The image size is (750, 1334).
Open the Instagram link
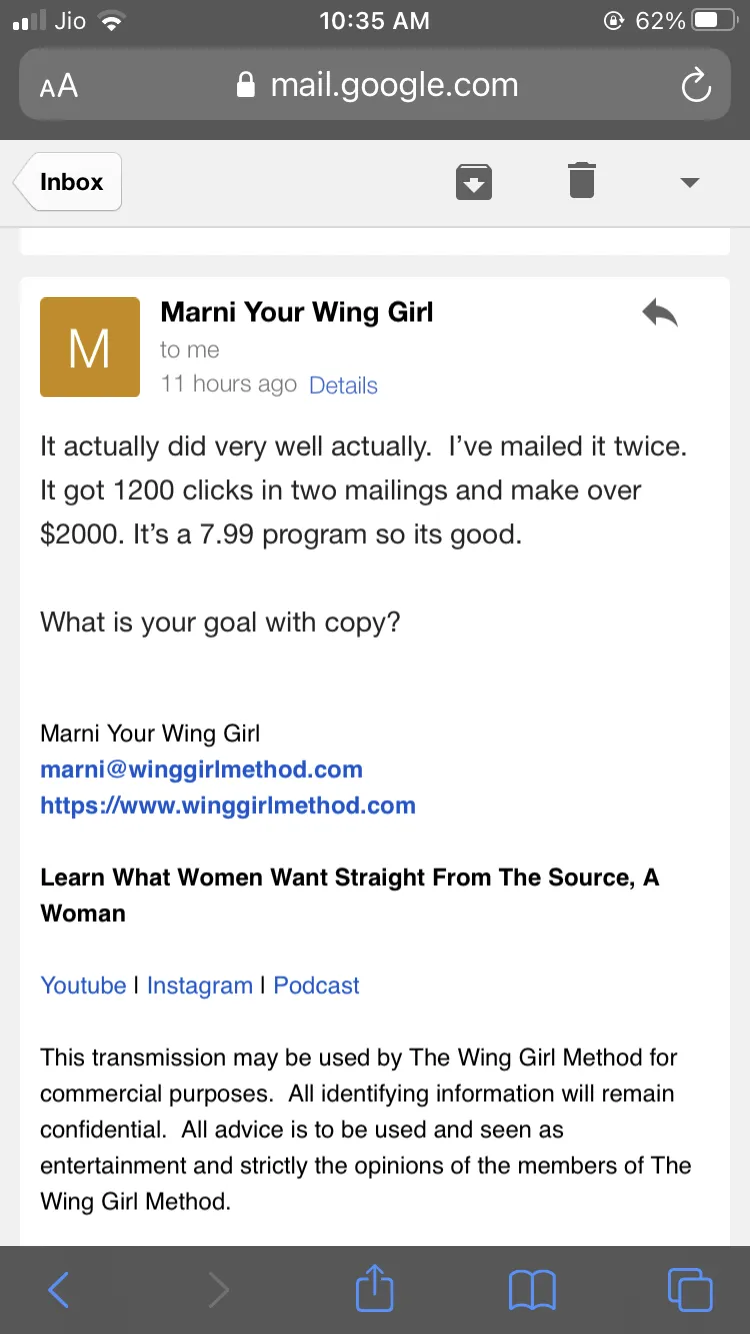point(200,985)
